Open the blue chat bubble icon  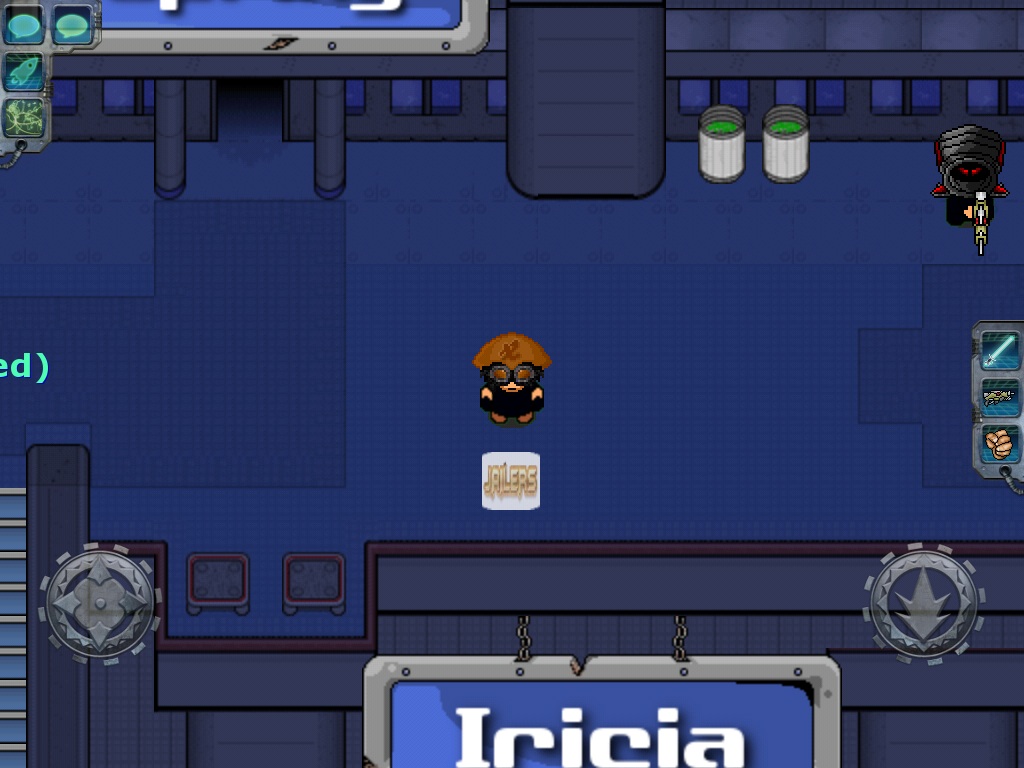pyautogui.click(x=24, y=24)
